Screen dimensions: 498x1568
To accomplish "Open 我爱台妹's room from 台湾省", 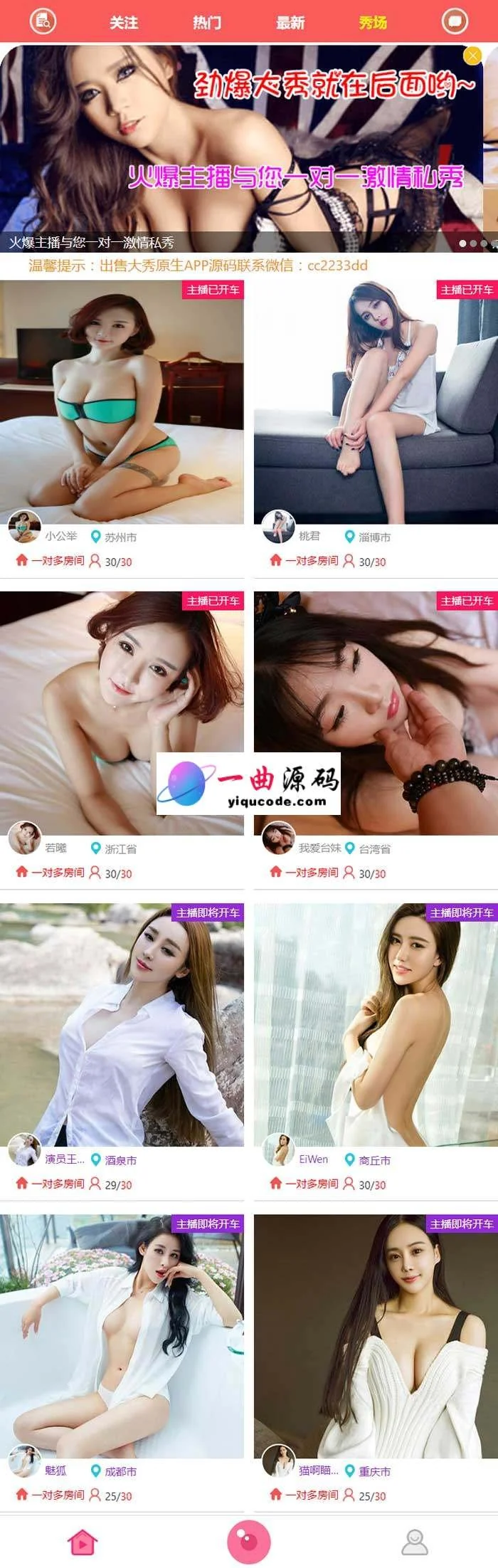I will 376,712.
